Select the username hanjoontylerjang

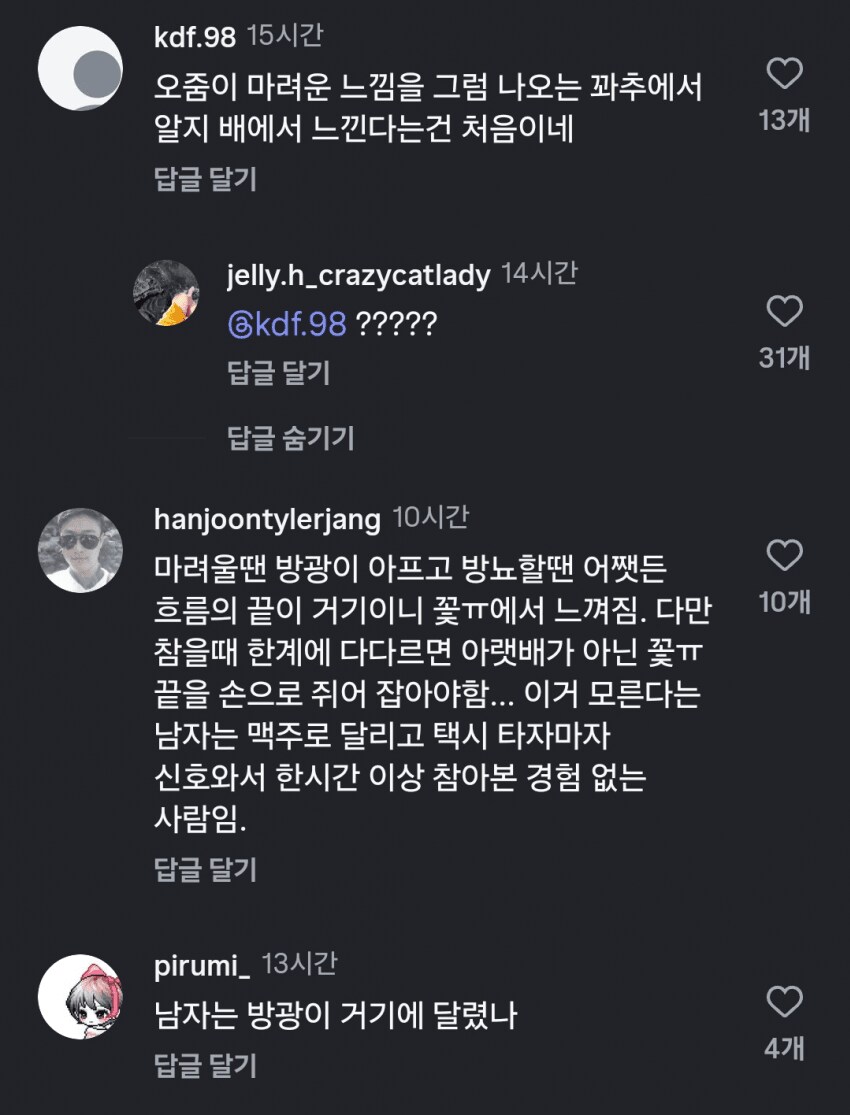point(267,519)
